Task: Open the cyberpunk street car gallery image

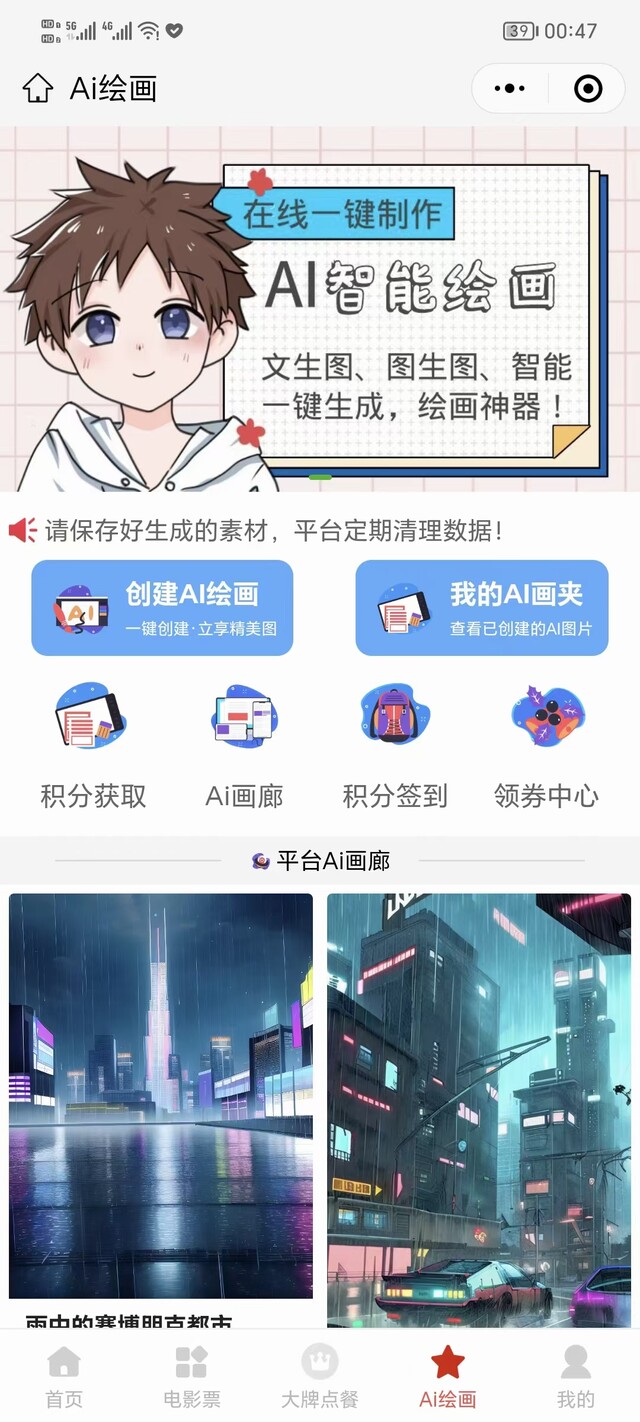Action: (478, 1110)
